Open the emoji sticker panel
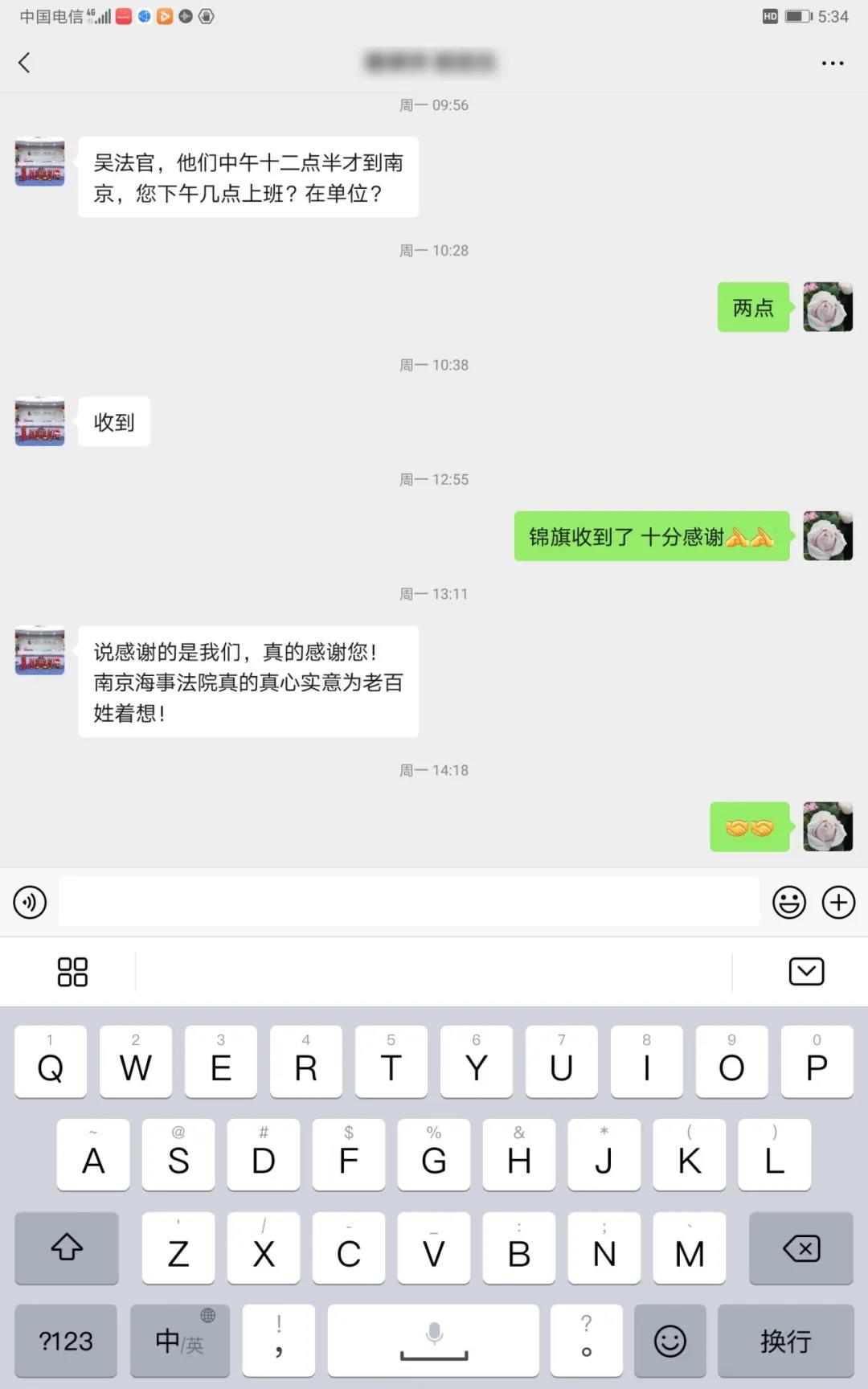 pyautogui.click(x=788, y=902)
